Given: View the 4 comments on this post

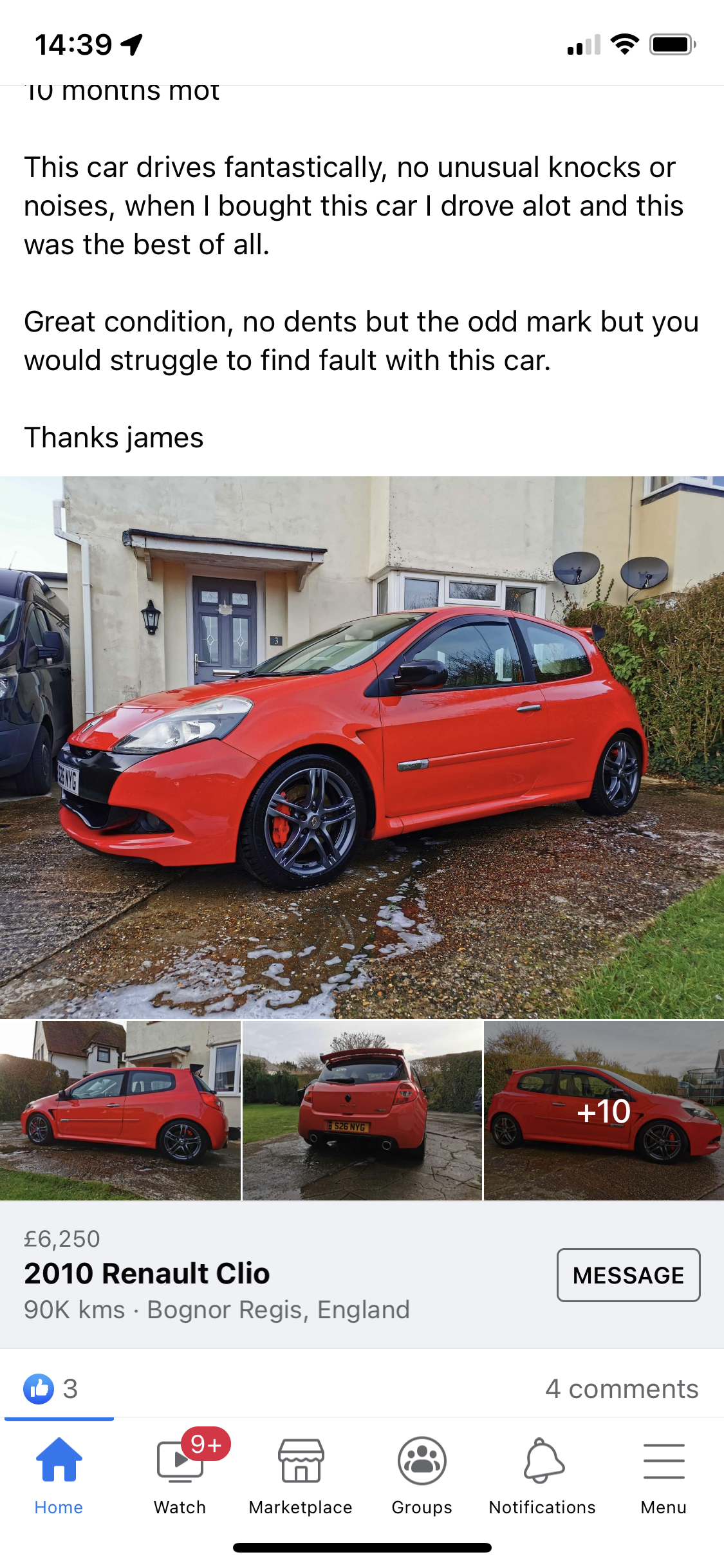Looking at the screenshot, I should pyautogui.click(x=621, y=1388).
